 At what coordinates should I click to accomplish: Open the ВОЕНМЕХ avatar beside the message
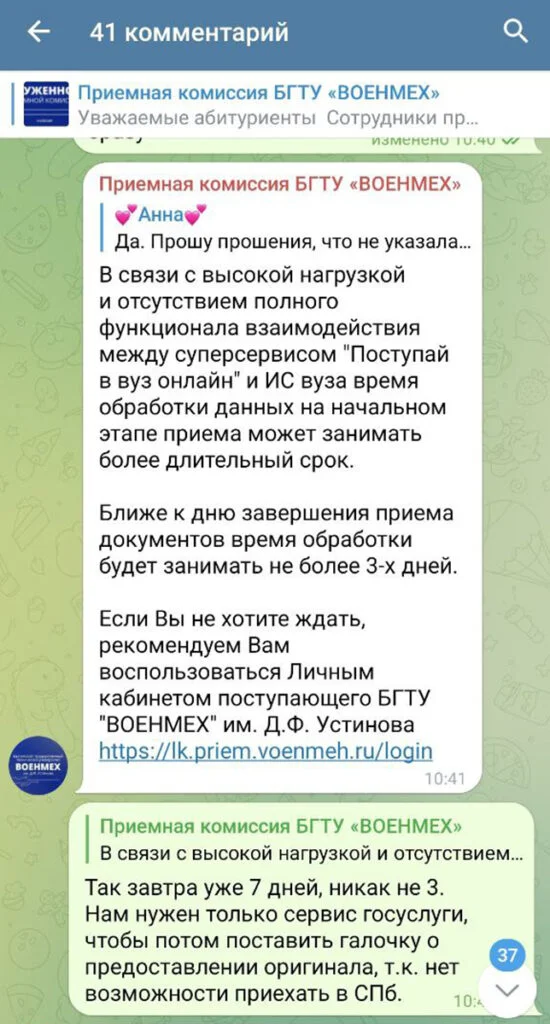pos(39,765)
